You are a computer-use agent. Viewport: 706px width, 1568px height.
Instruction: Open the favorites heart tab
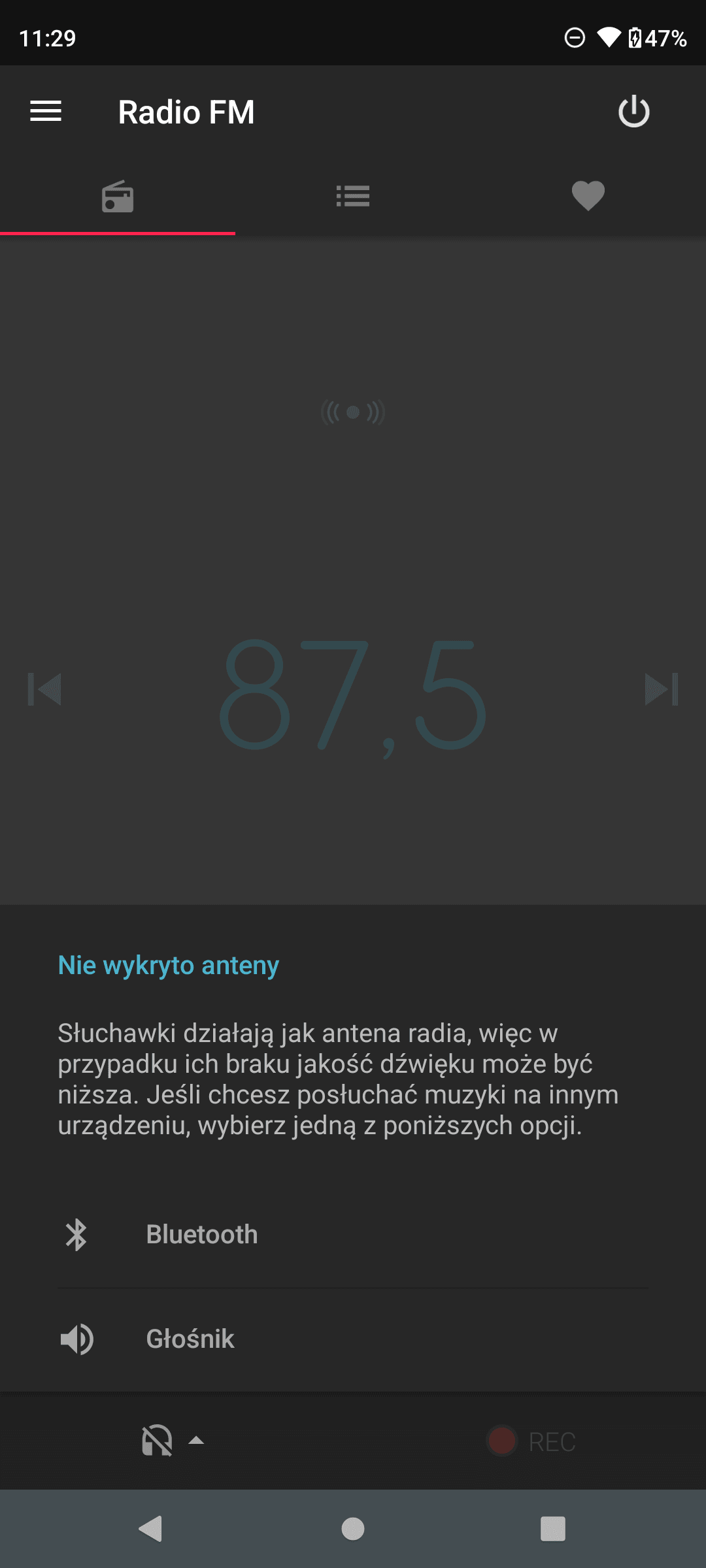(x=588, y=196)
